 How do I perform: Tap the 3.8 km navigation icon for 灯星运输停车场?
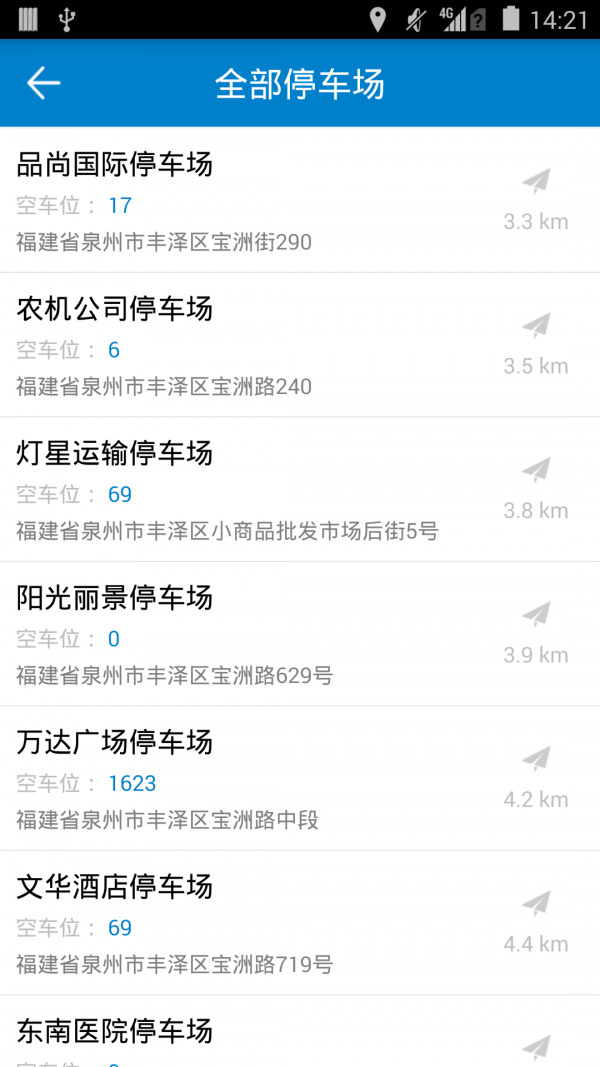(x=536, y=470)
